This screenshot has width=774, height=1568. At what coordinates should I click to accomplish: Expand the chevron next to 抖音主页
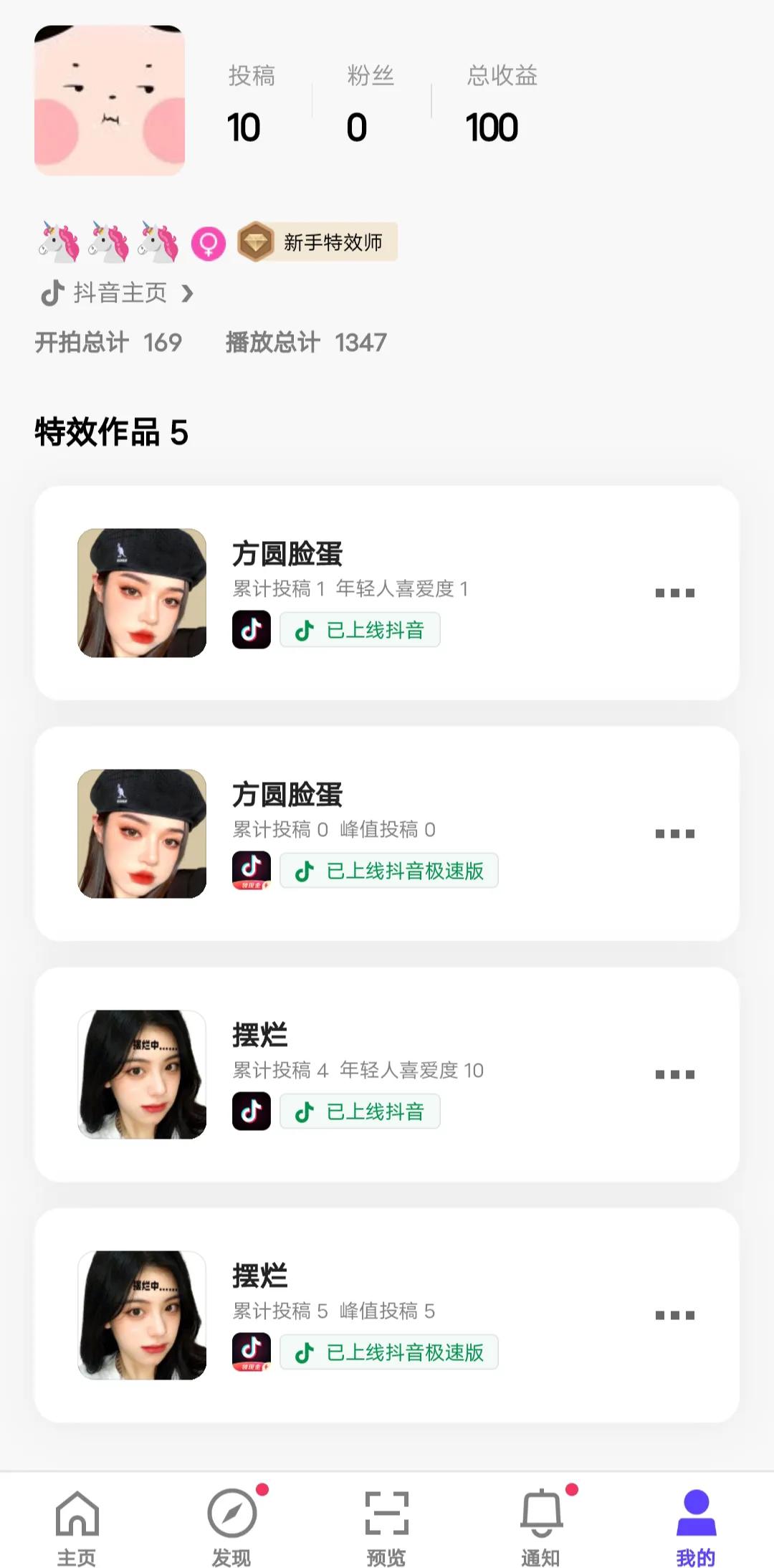[188, 293]
